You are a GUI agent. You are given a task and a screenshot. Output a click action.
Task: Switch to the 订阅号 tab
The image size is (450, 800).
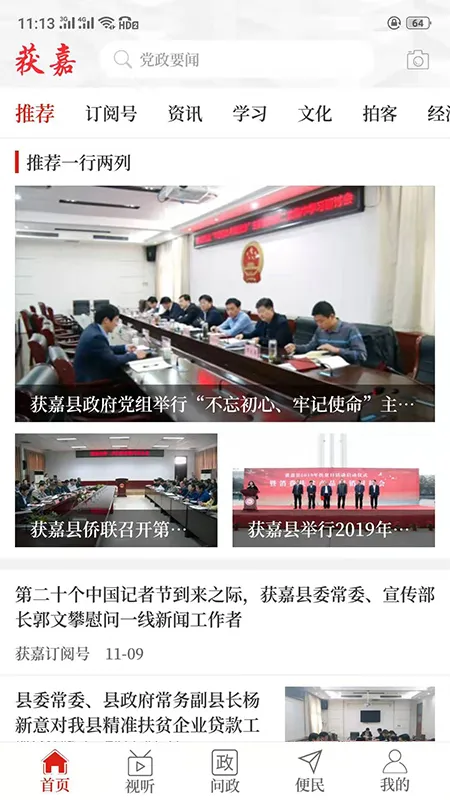111,113
